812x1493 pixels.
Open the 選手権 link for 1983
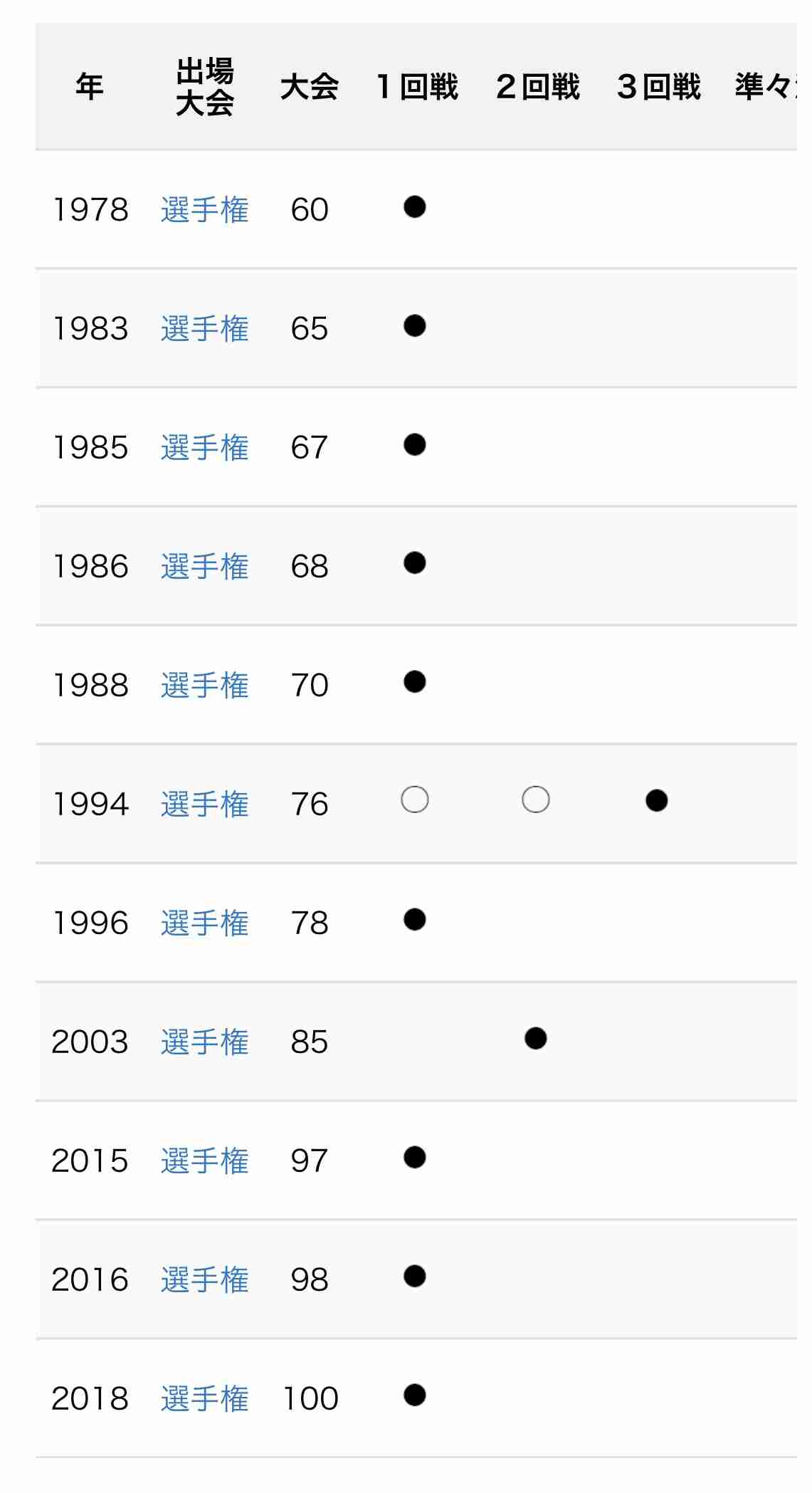coord(205,329)
